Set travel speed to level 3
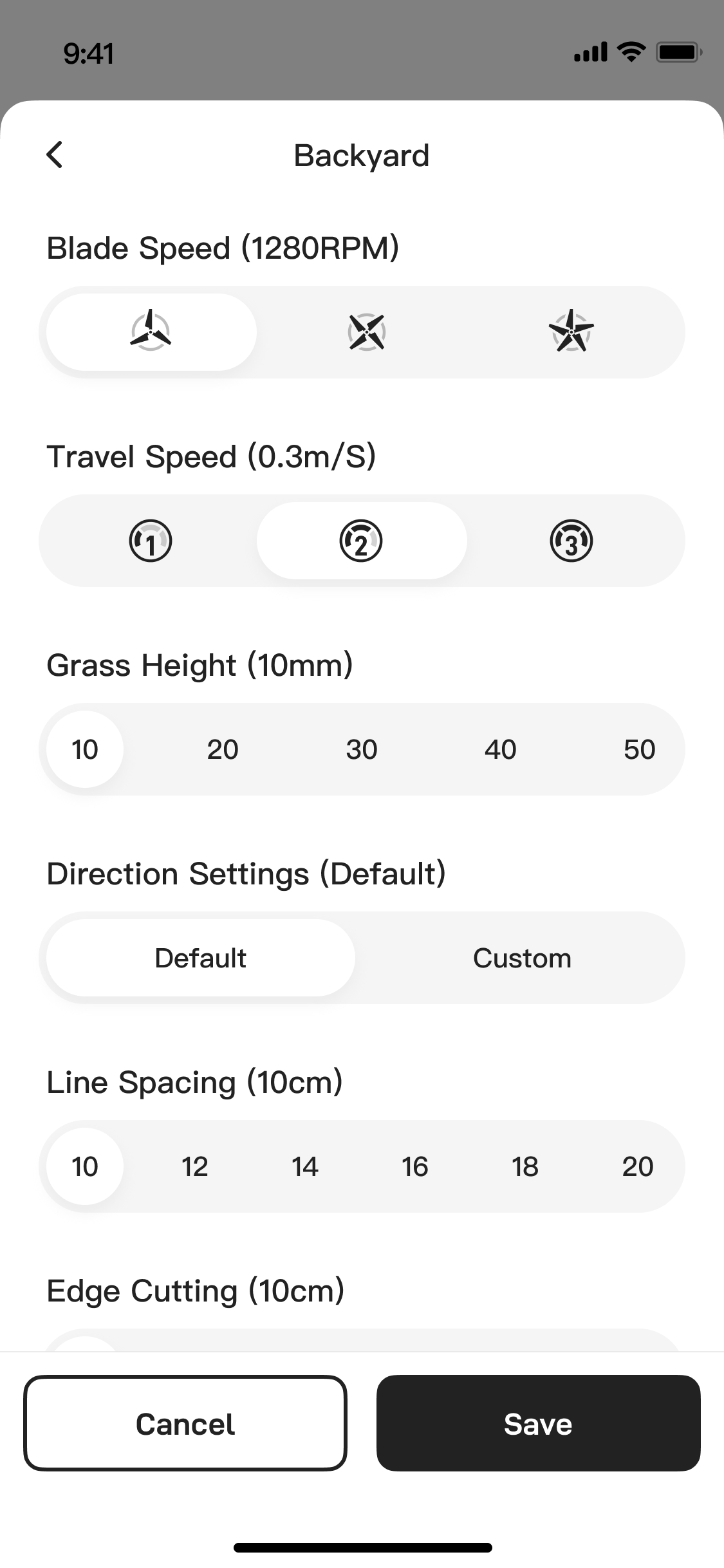Image resolution: width=724 pixels, height=1568 pixels. click(x=571, y=541)
